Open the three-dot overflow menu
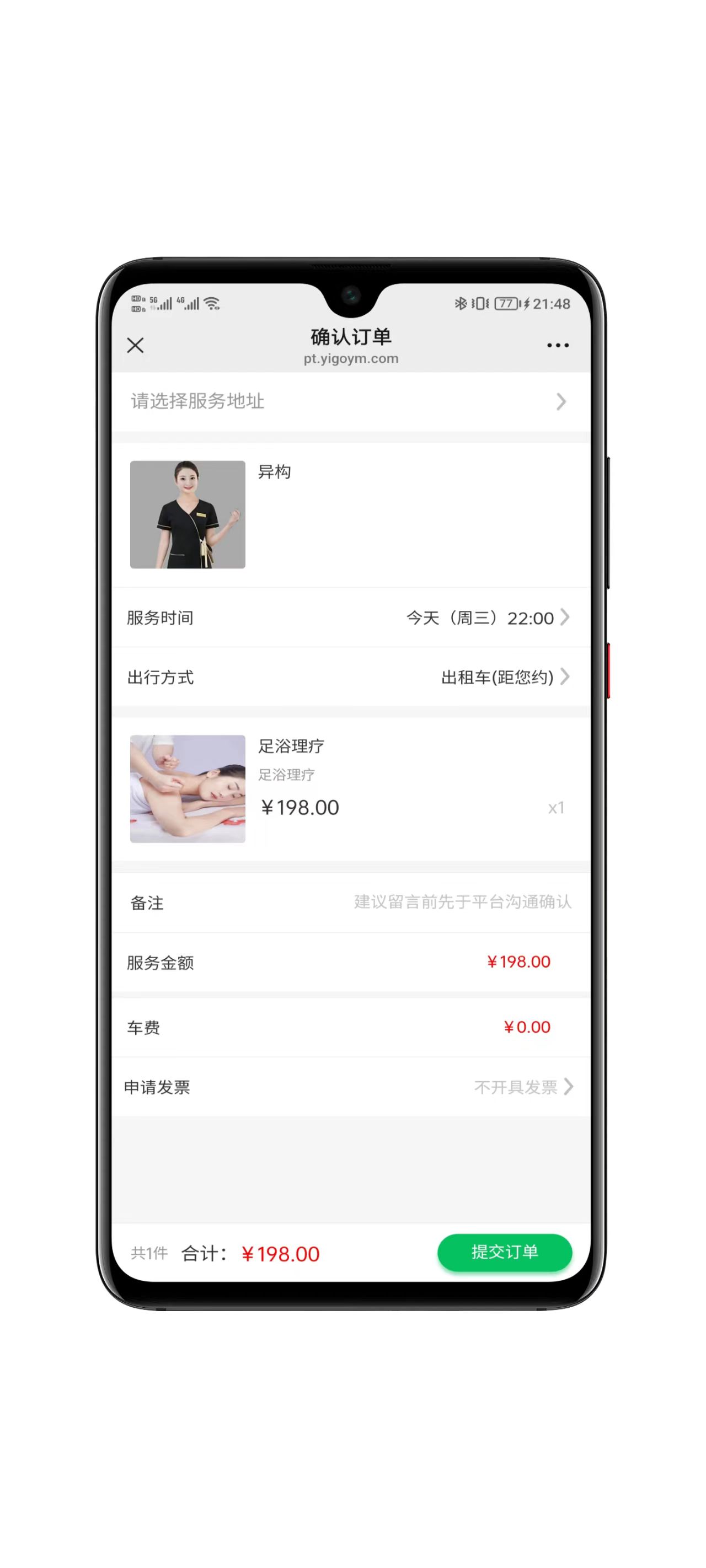Image resolution: width=706 pixels, height=1568 pixels. pyautogui.click(x=558, y=345)
